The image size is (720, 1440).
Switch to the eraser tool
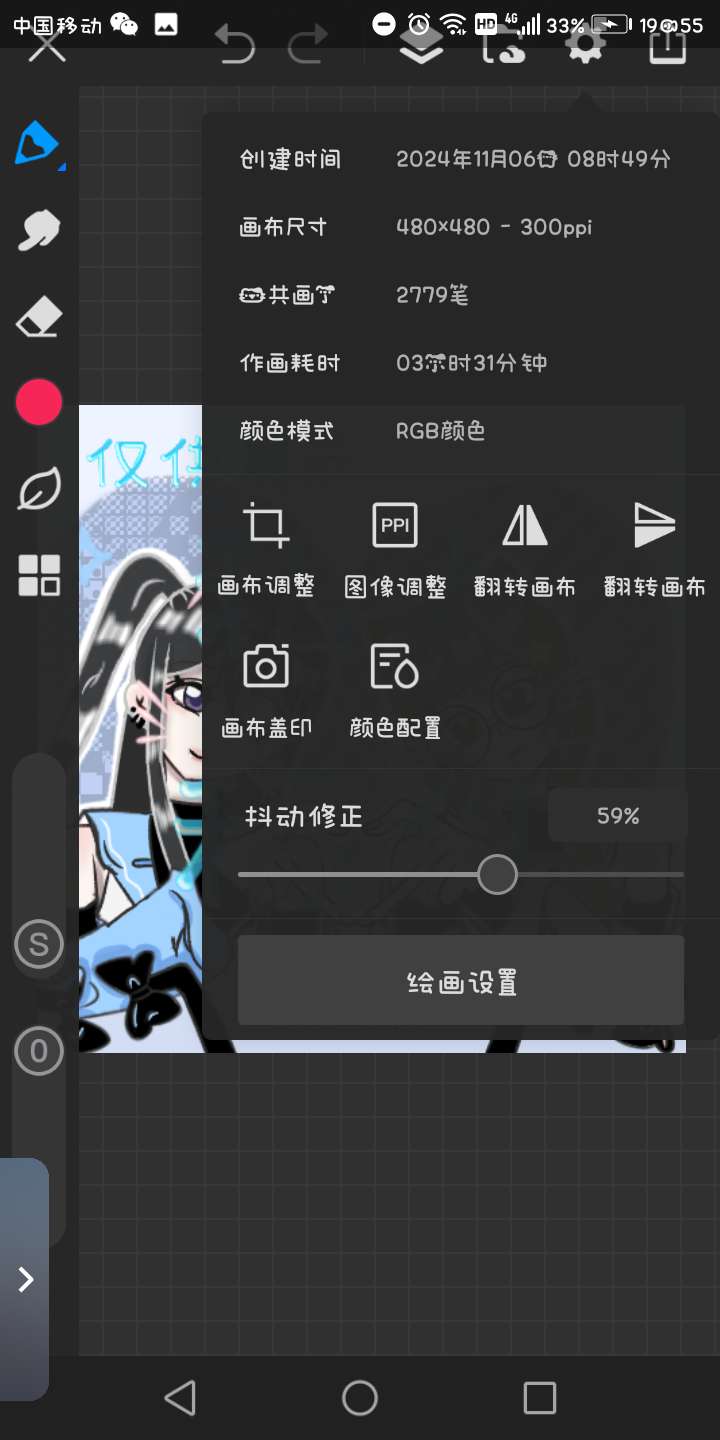pyautogui.click(x=39, y=318)
